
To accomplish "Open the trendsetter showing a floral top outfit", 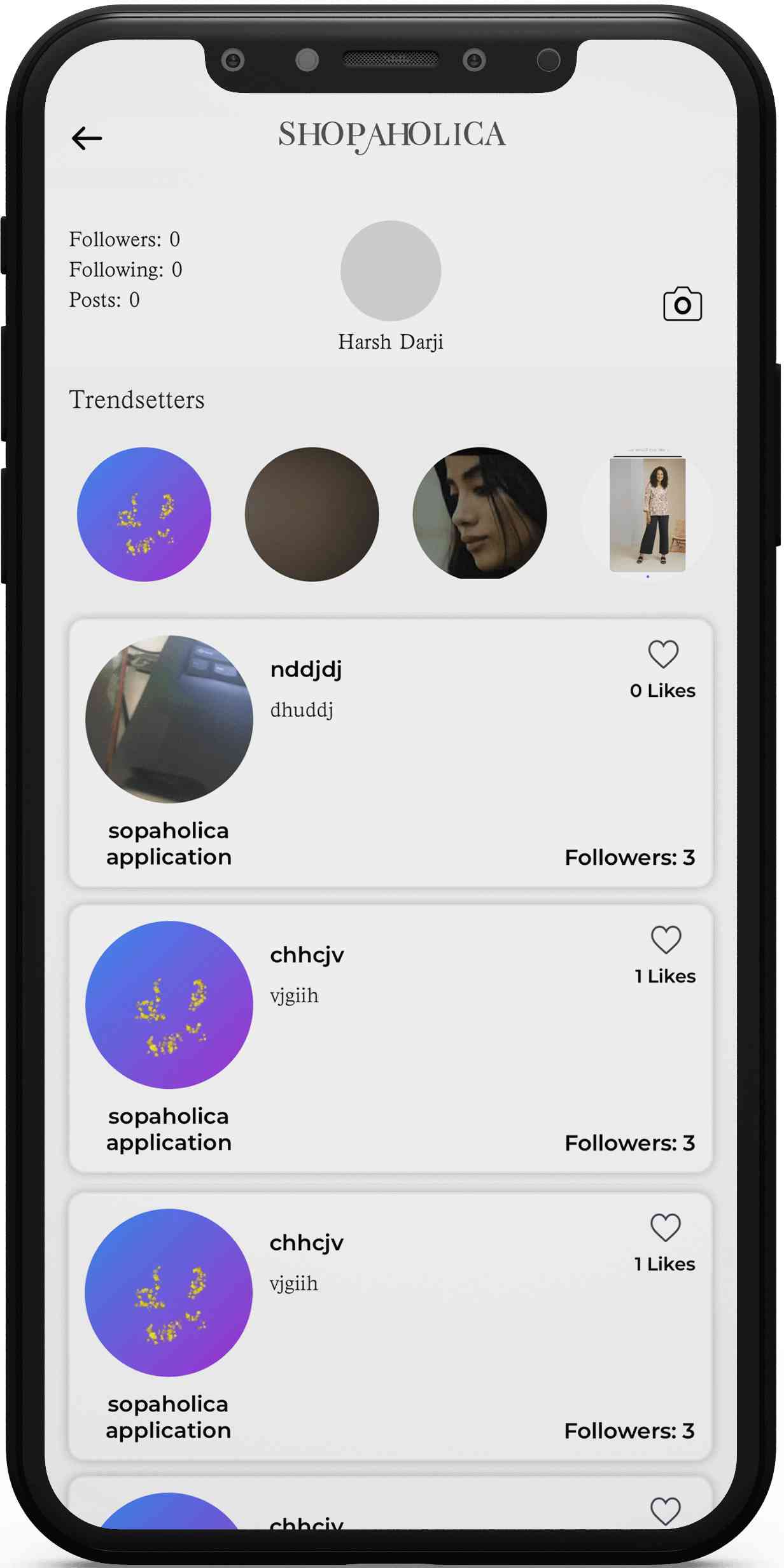I will coord(647,514).
